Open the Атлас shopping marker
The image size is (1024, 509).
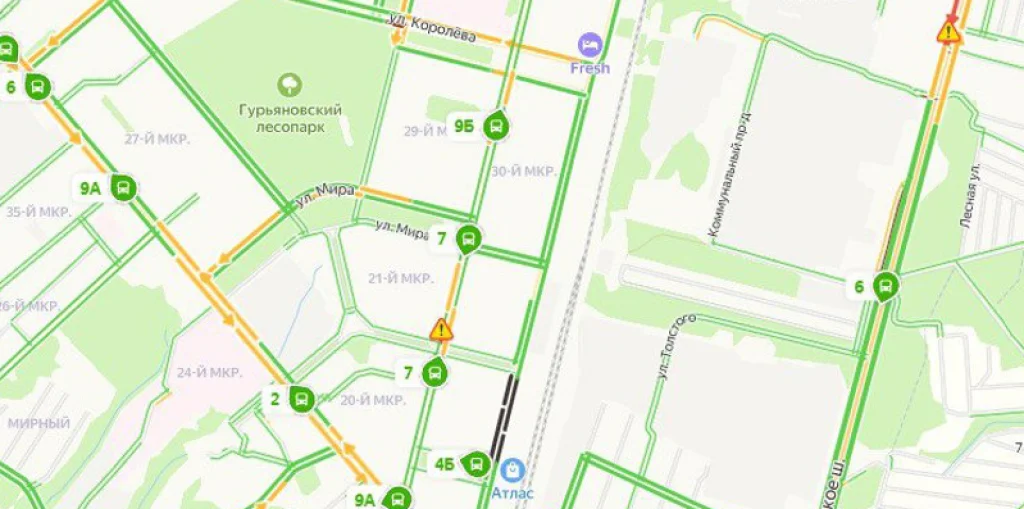point(513,468)
